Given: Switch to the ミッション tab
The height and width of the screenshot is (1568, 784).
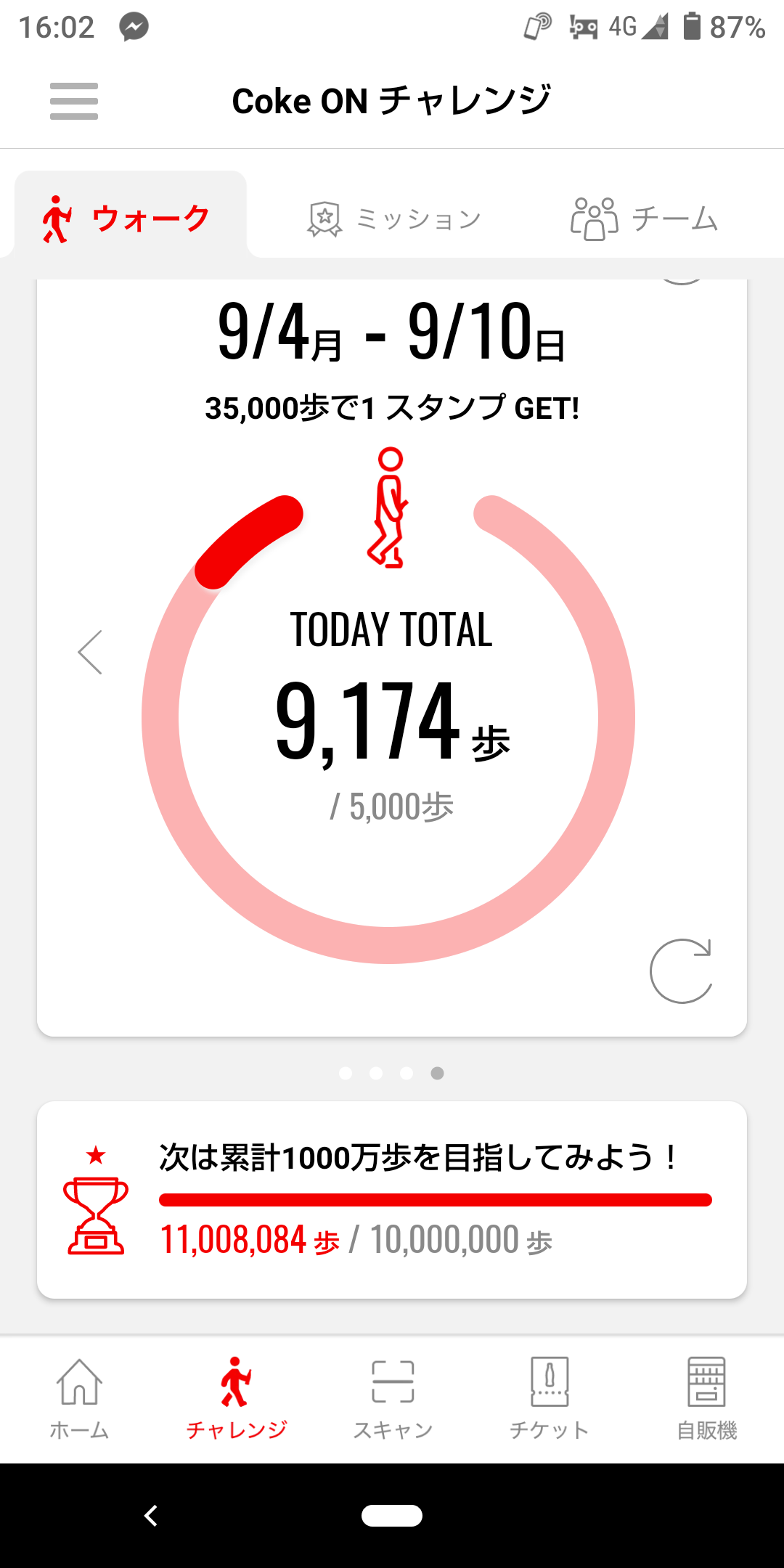Looking at the screenshot, I should pos(394,219).
